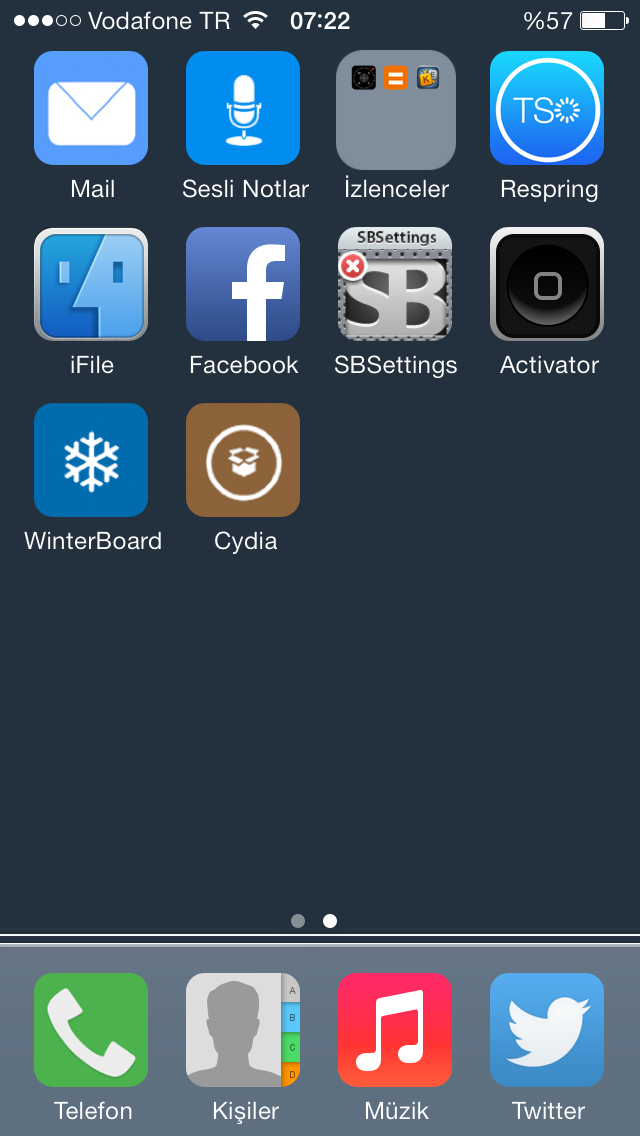Launch Müzik from the dock
This screenshot has height=1136, width=640.
tap(395, 1030)
